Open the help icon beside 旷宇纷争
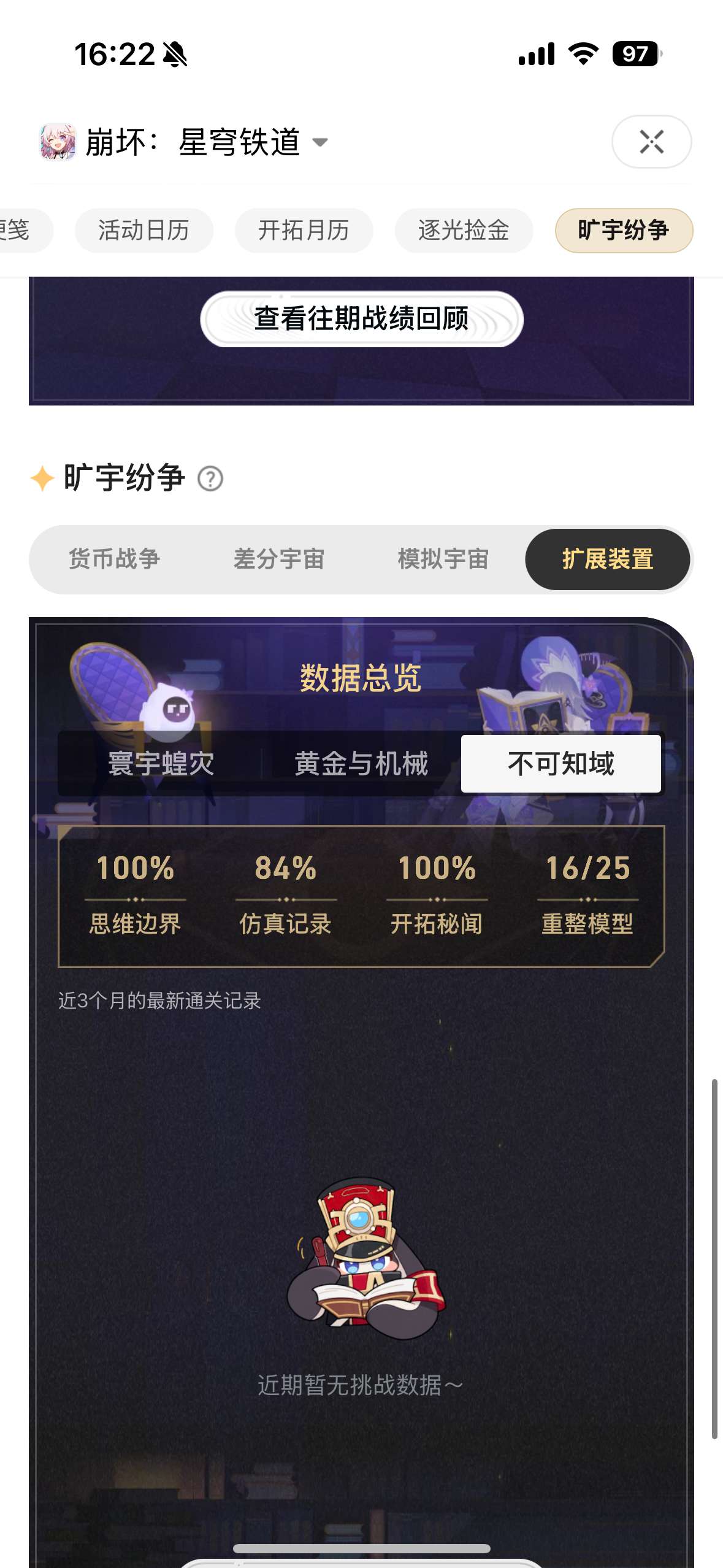723x1568 pixels. [x=210, y=478]
